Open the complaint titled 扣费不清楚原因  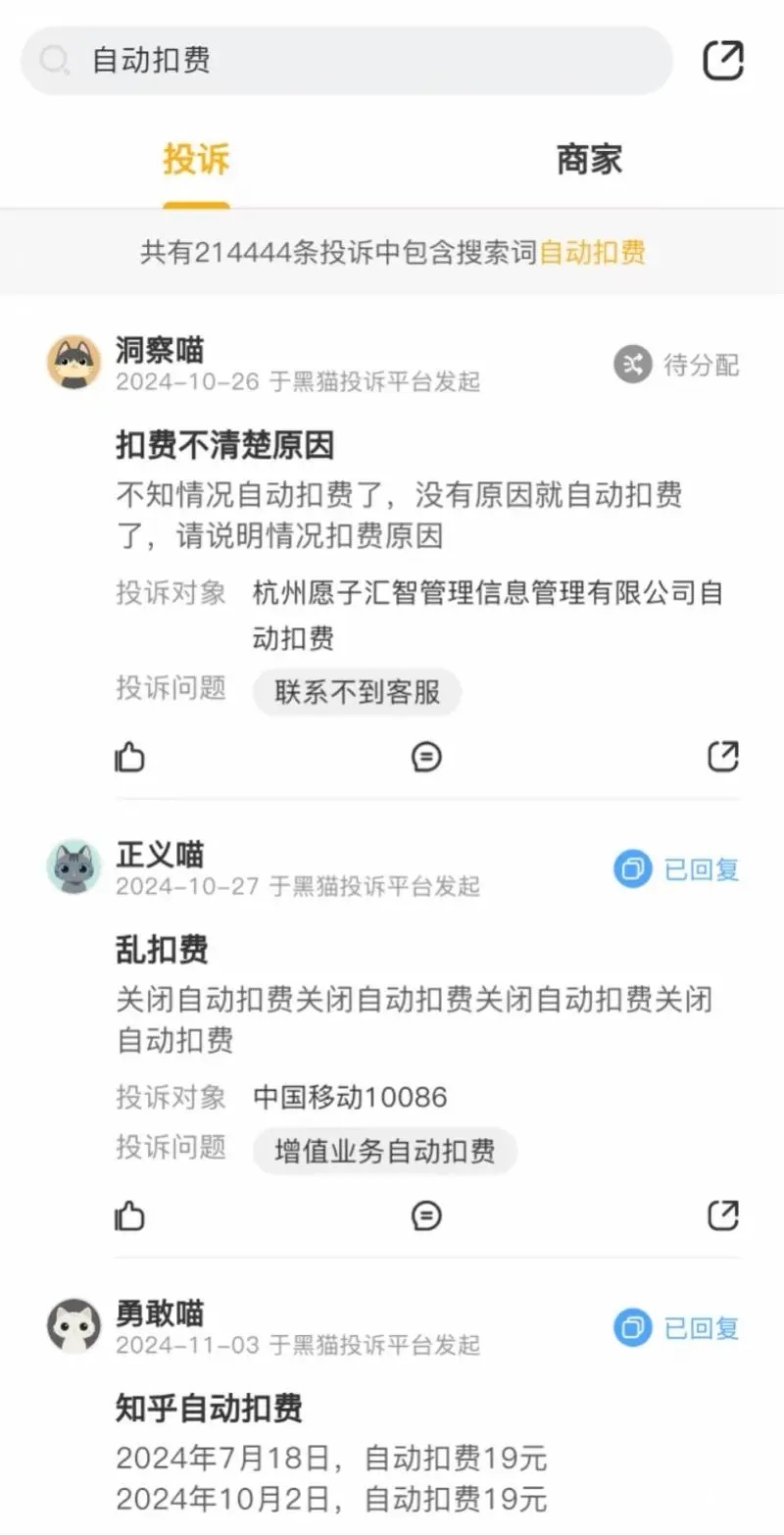point(225,446)
